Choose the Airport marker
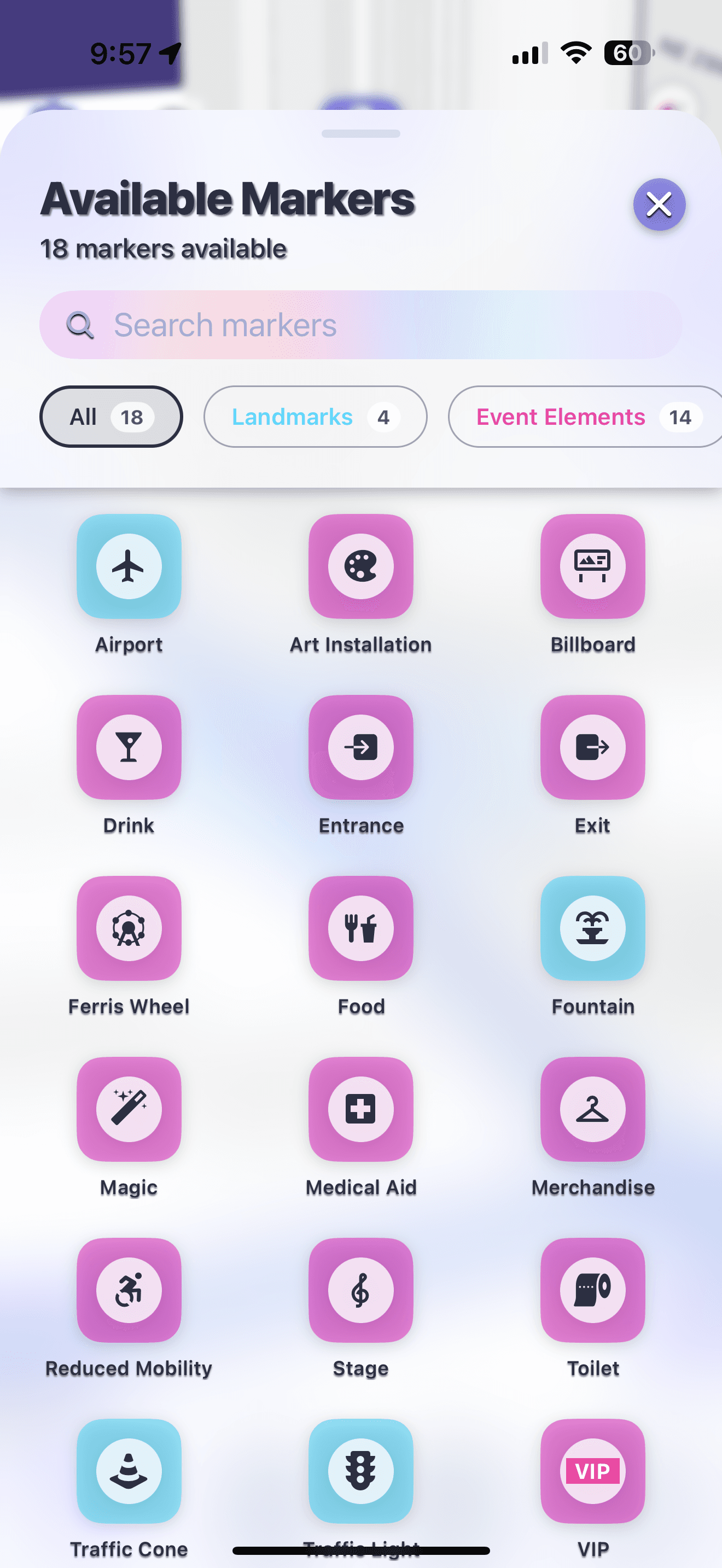 point(129,567)
